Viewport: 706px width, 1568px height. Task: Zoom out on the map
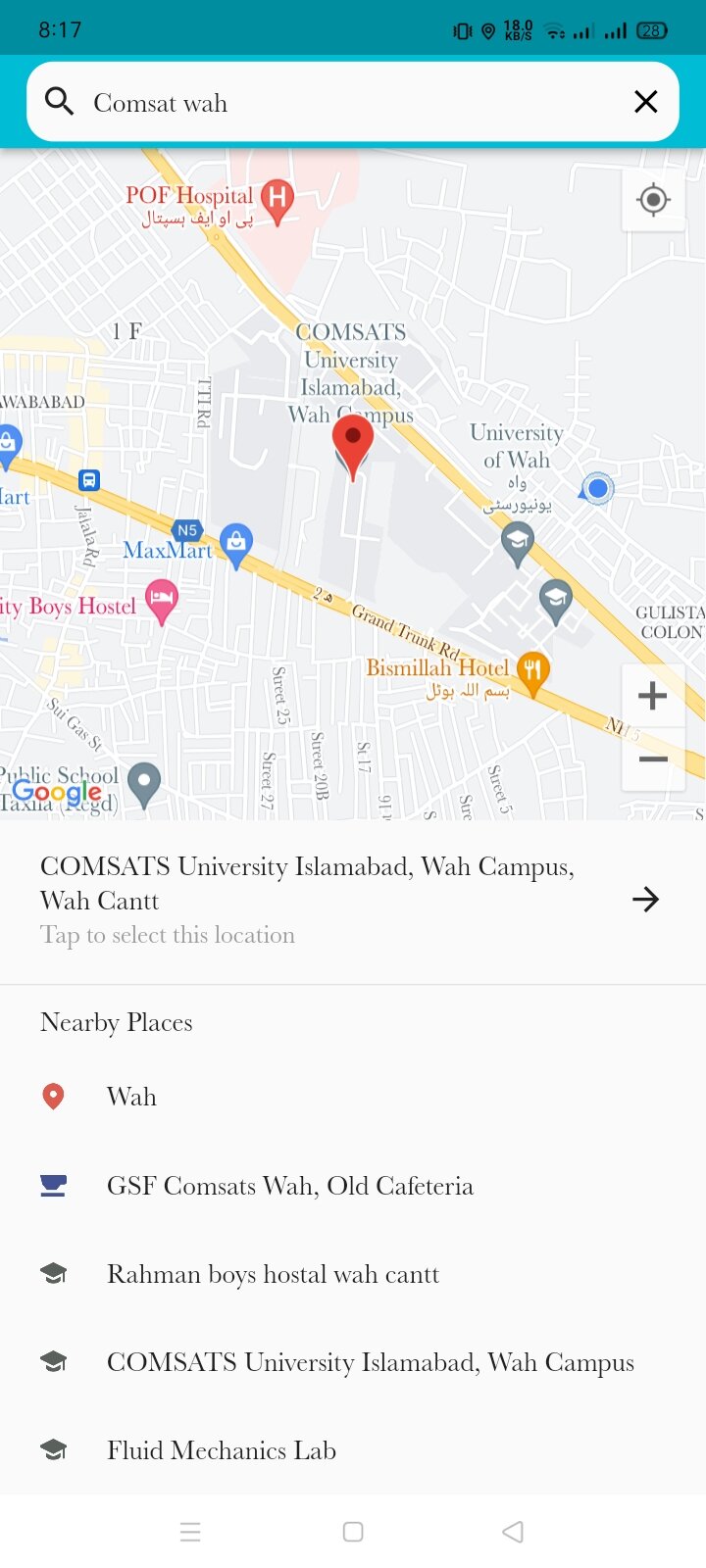click(x=653, y=759)
